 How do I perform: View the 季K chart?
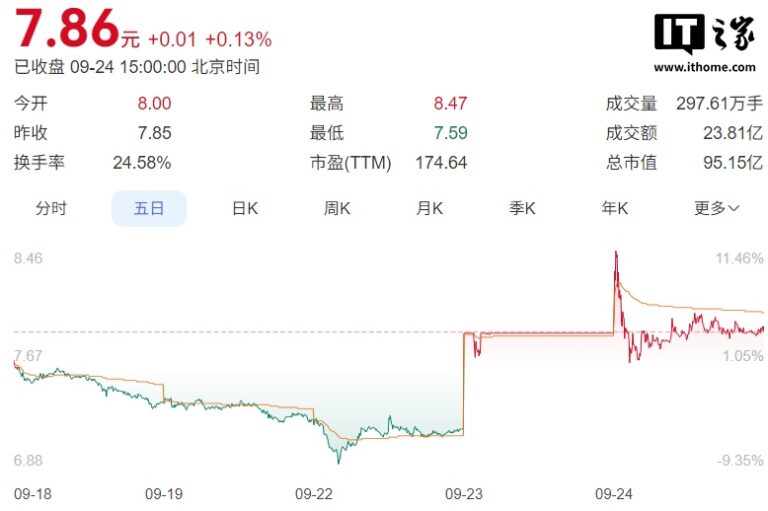[522, 208]
